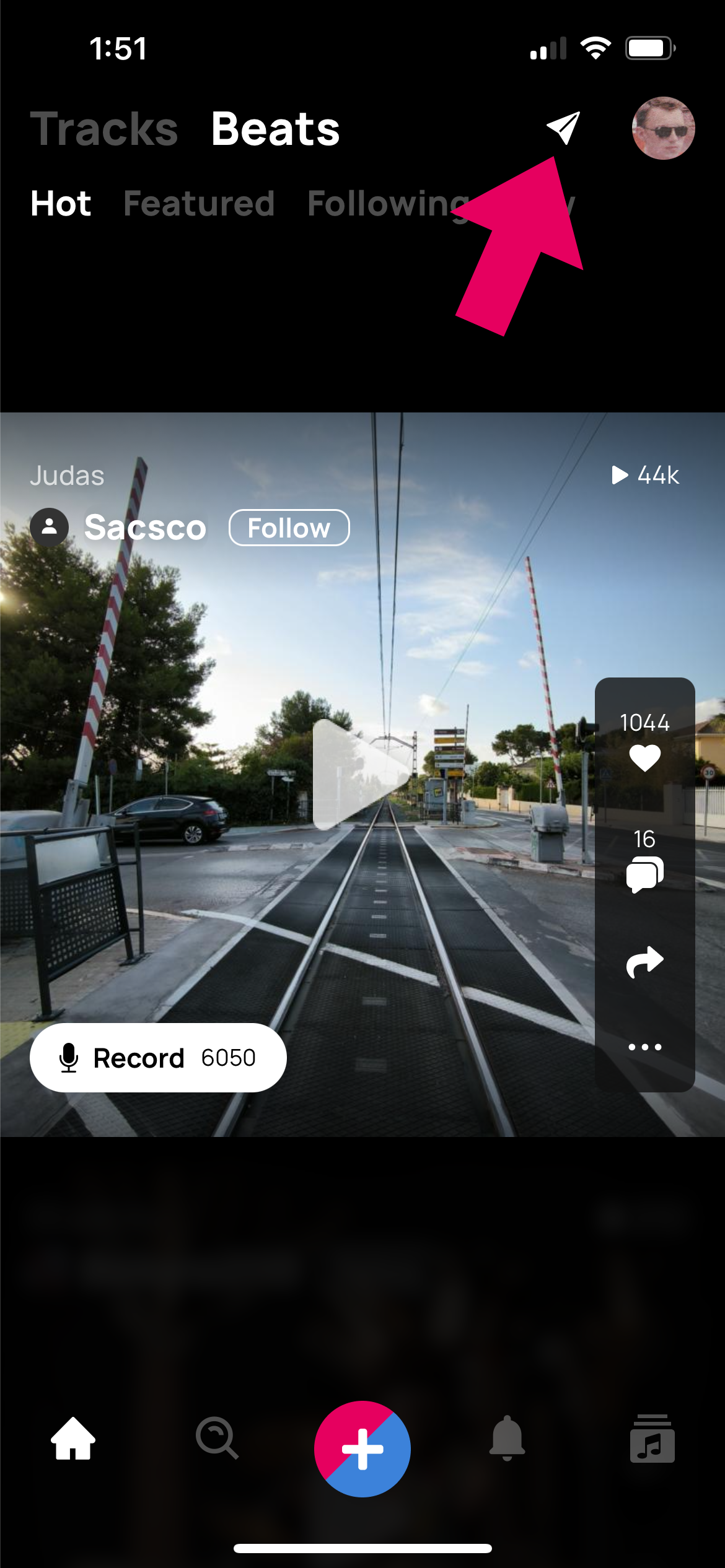This screenshot has height=1568, width=725.
Task: Open your profile avatar
Action: pyautogui.click(x=663, y=128)
